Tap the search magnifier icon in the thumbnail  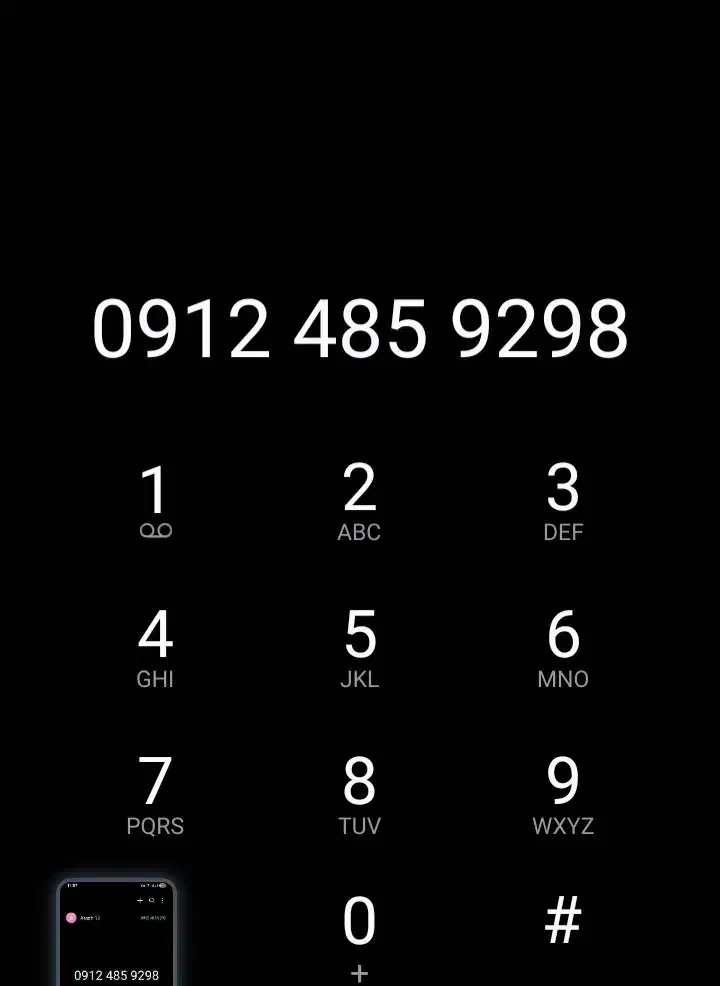(151, 900)
